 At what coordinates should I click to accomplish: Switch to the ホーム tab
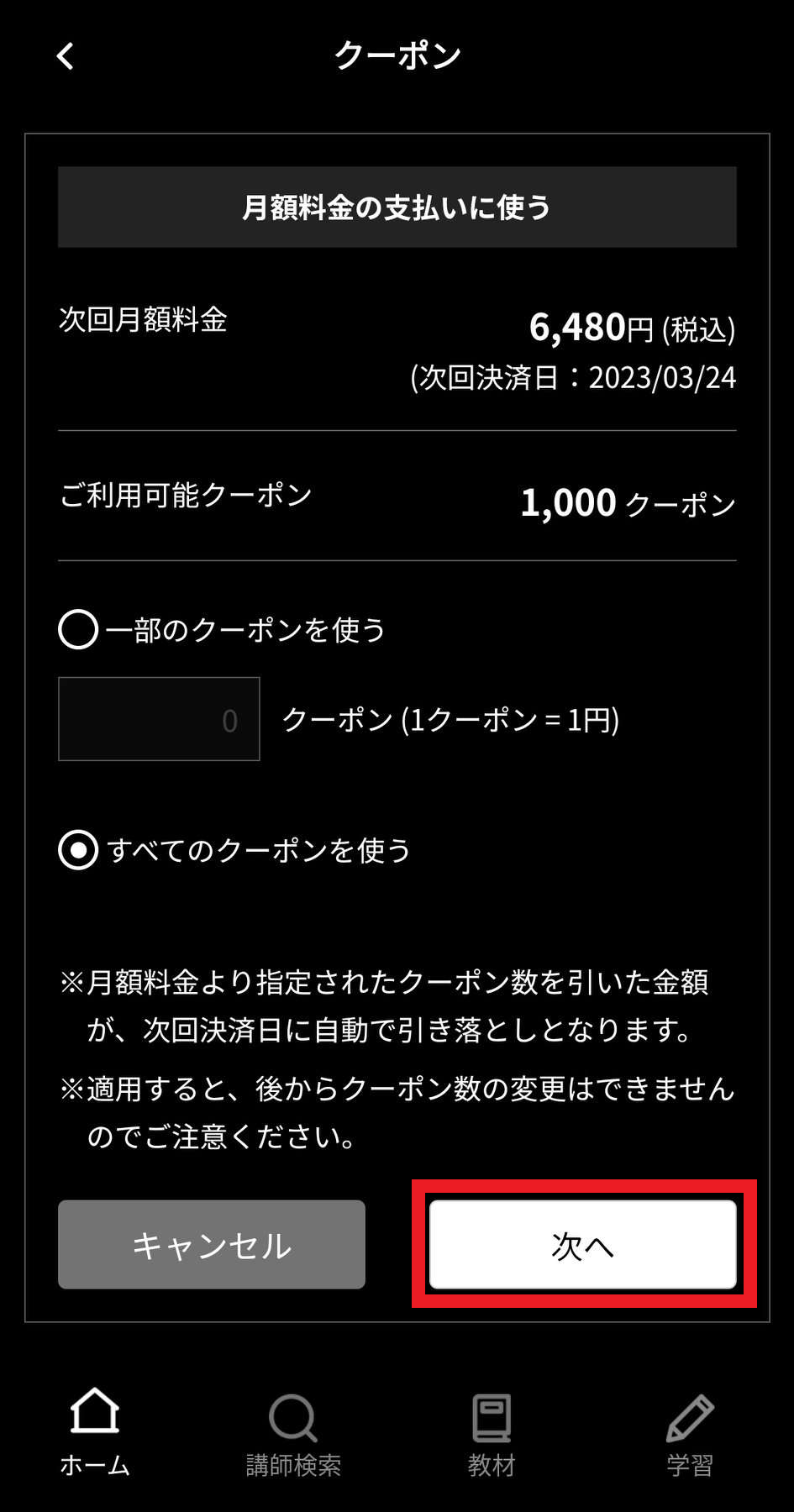pos(95,1433)
